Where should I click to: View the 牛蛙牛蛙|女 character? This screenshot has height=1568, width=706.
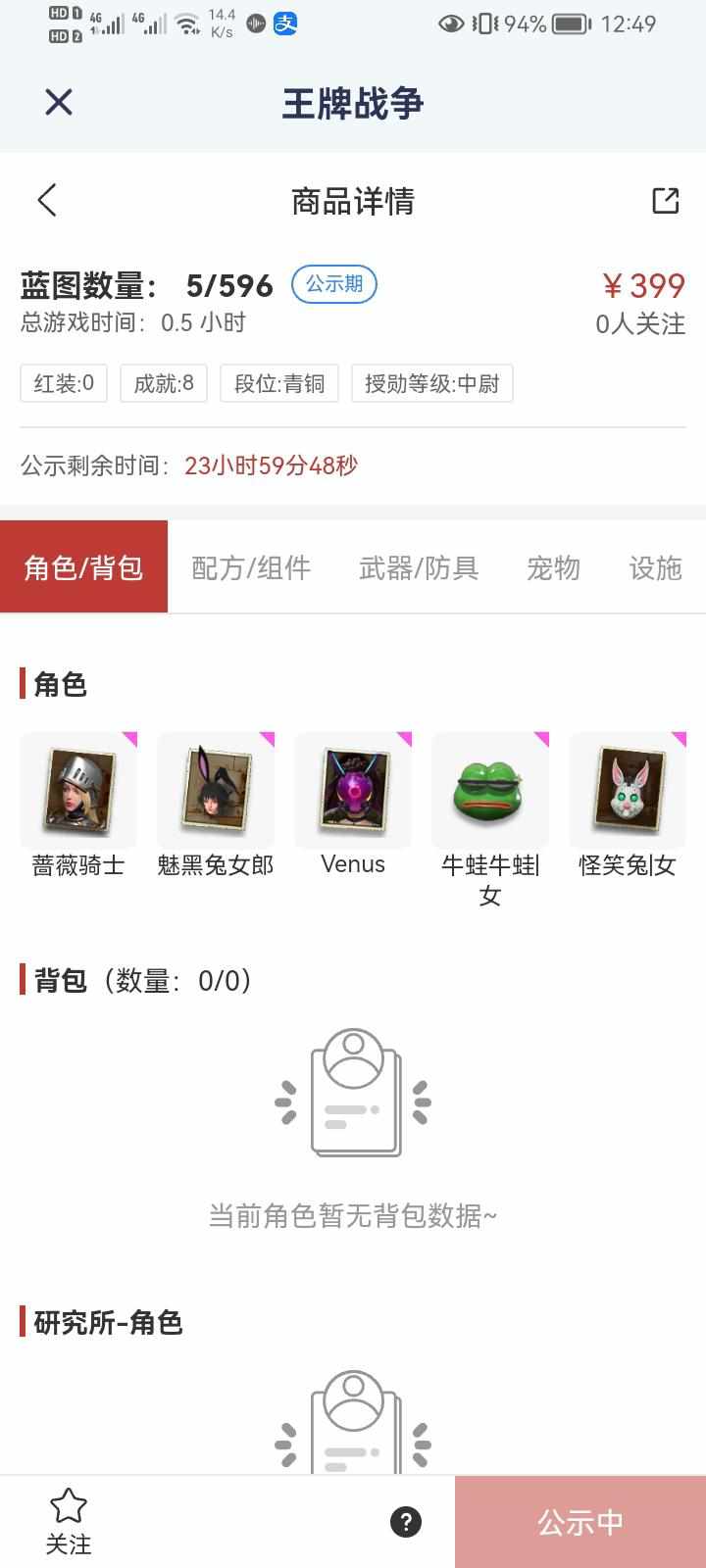pyautogui.click(x=490, y=792)
